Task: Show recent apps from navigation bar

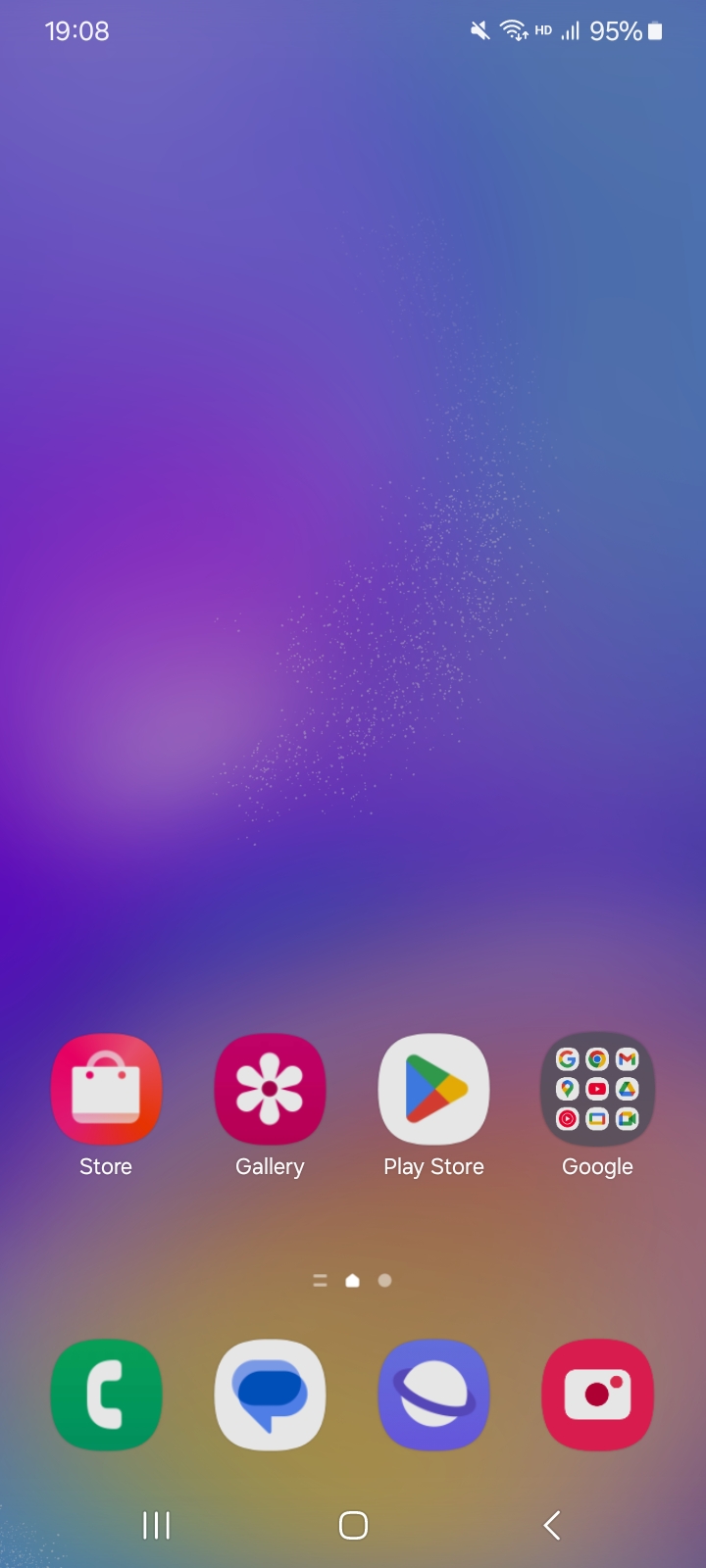Action: pyautogui.click(x=157, y=1525)
